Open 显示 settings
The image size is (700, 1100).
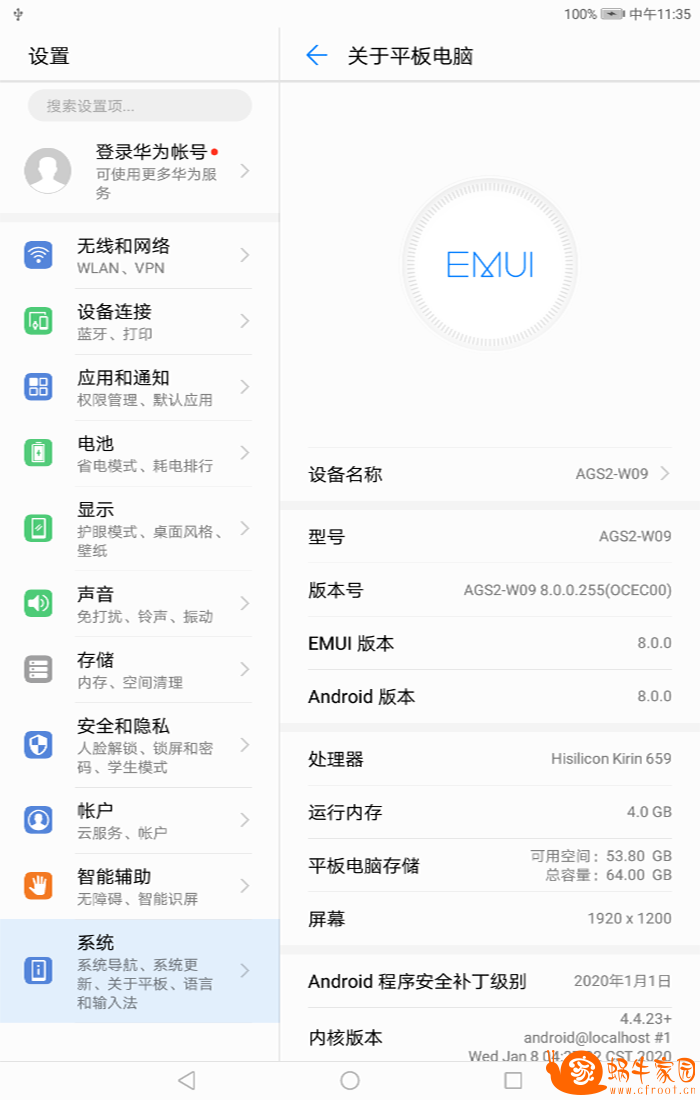pos(140,528)
